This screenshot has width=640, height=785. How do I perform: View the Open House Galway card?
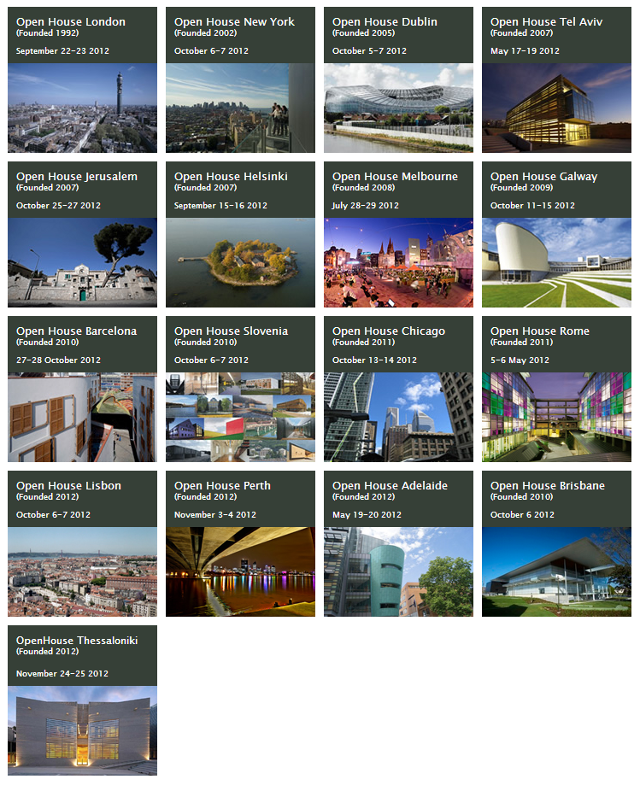556,235
